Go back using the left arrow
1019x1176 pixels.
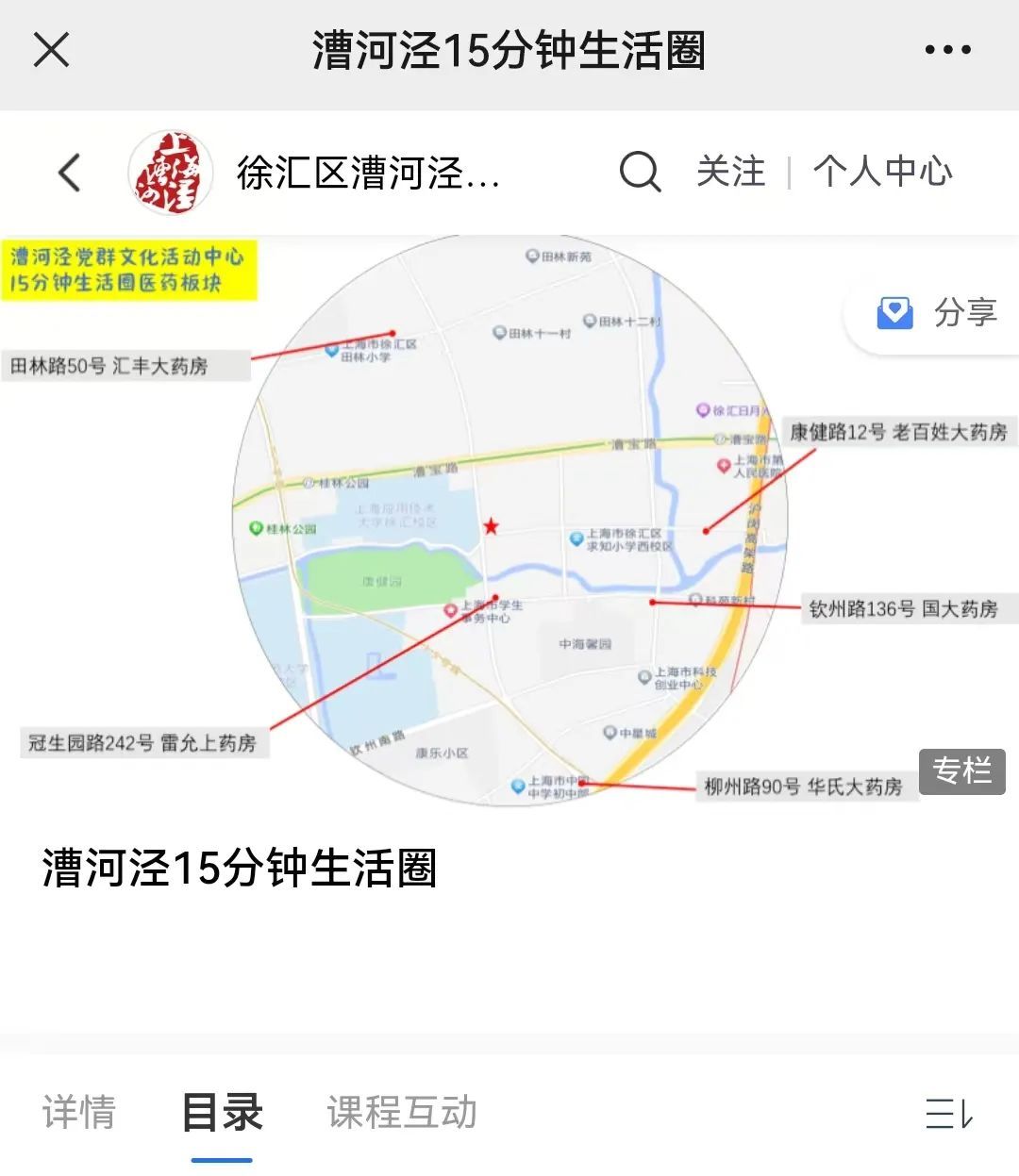[x=70, y=173]
